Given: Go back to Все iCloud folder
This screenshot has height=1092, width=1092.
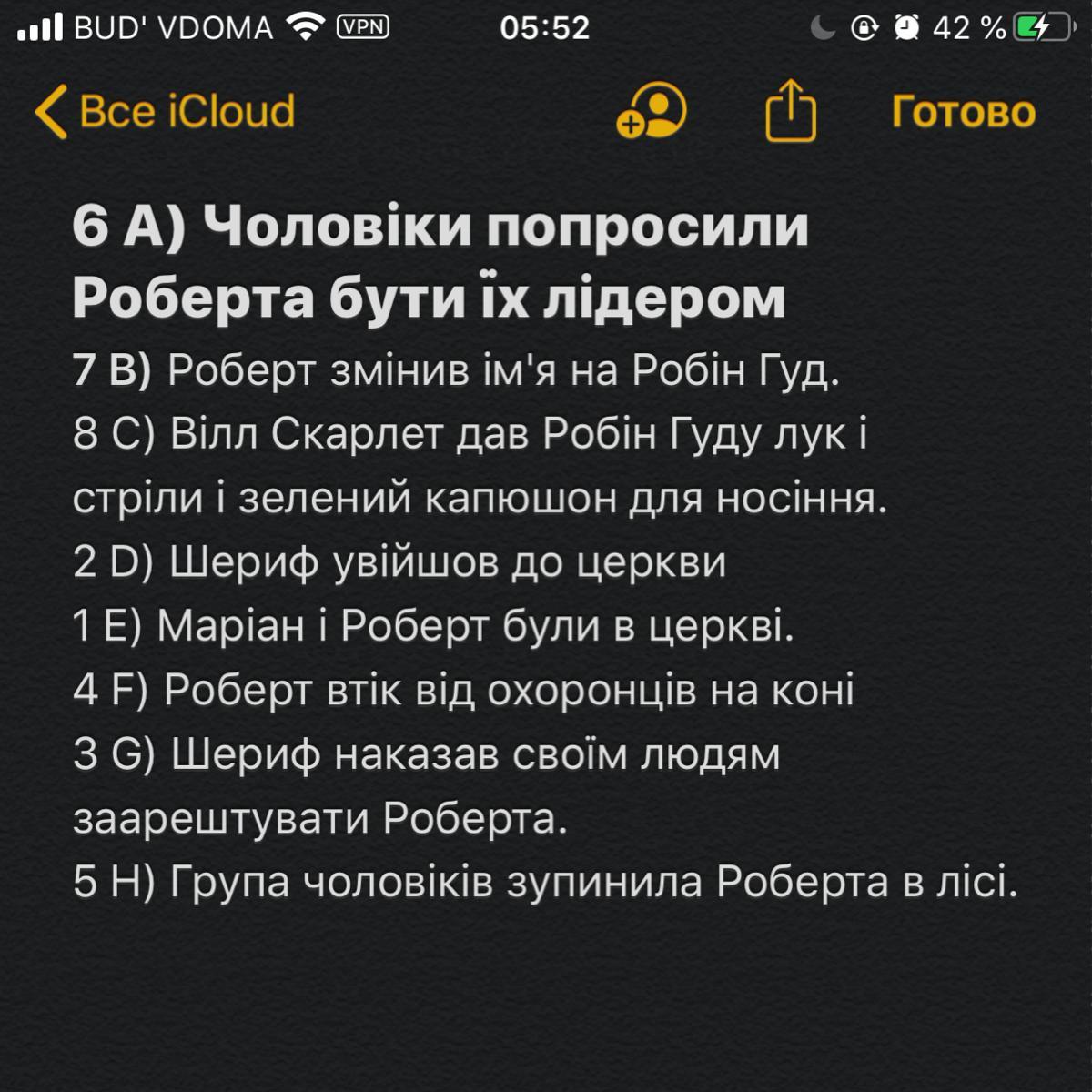Looking at the screenshot, I should tap(165, 112).
